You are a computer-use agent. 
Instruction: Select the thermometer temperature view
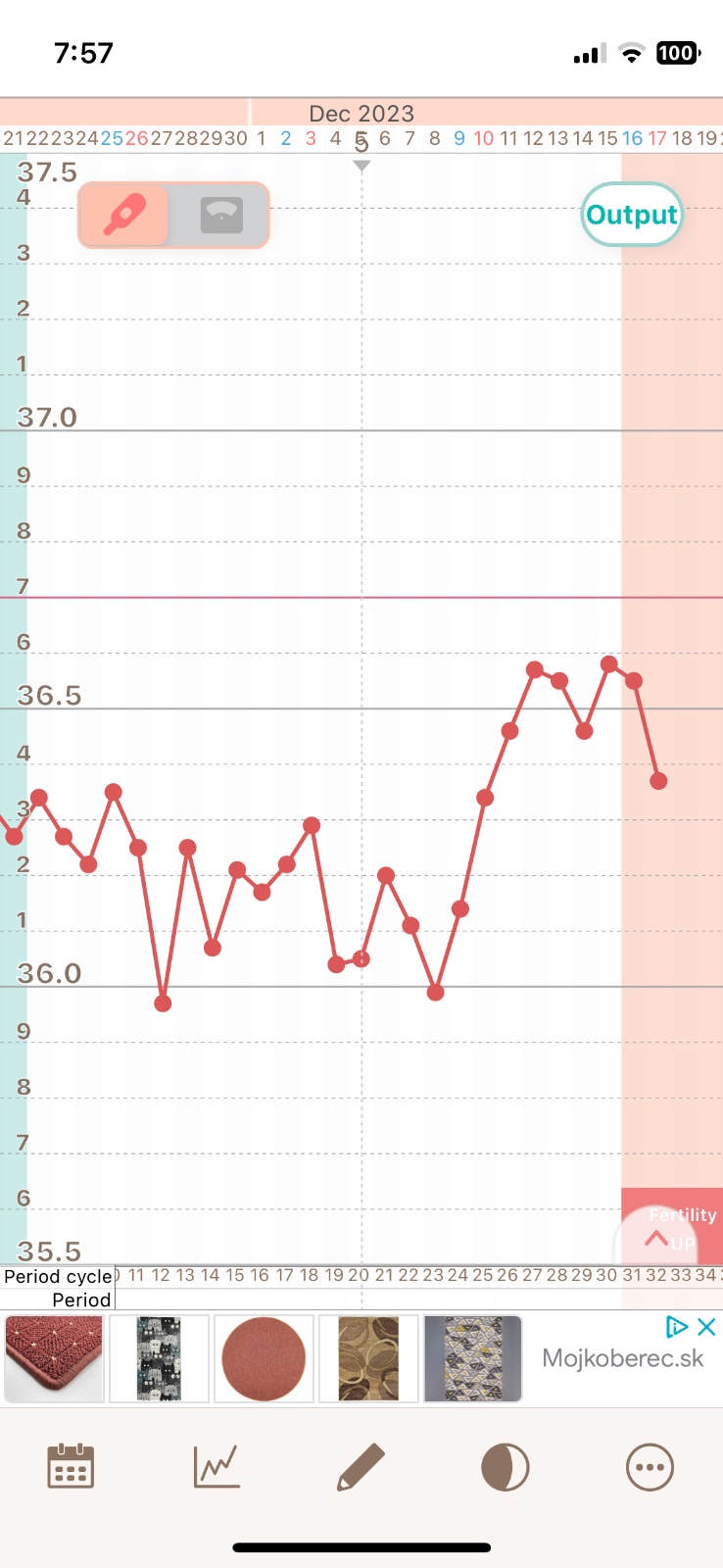click(x=124, y=215)
